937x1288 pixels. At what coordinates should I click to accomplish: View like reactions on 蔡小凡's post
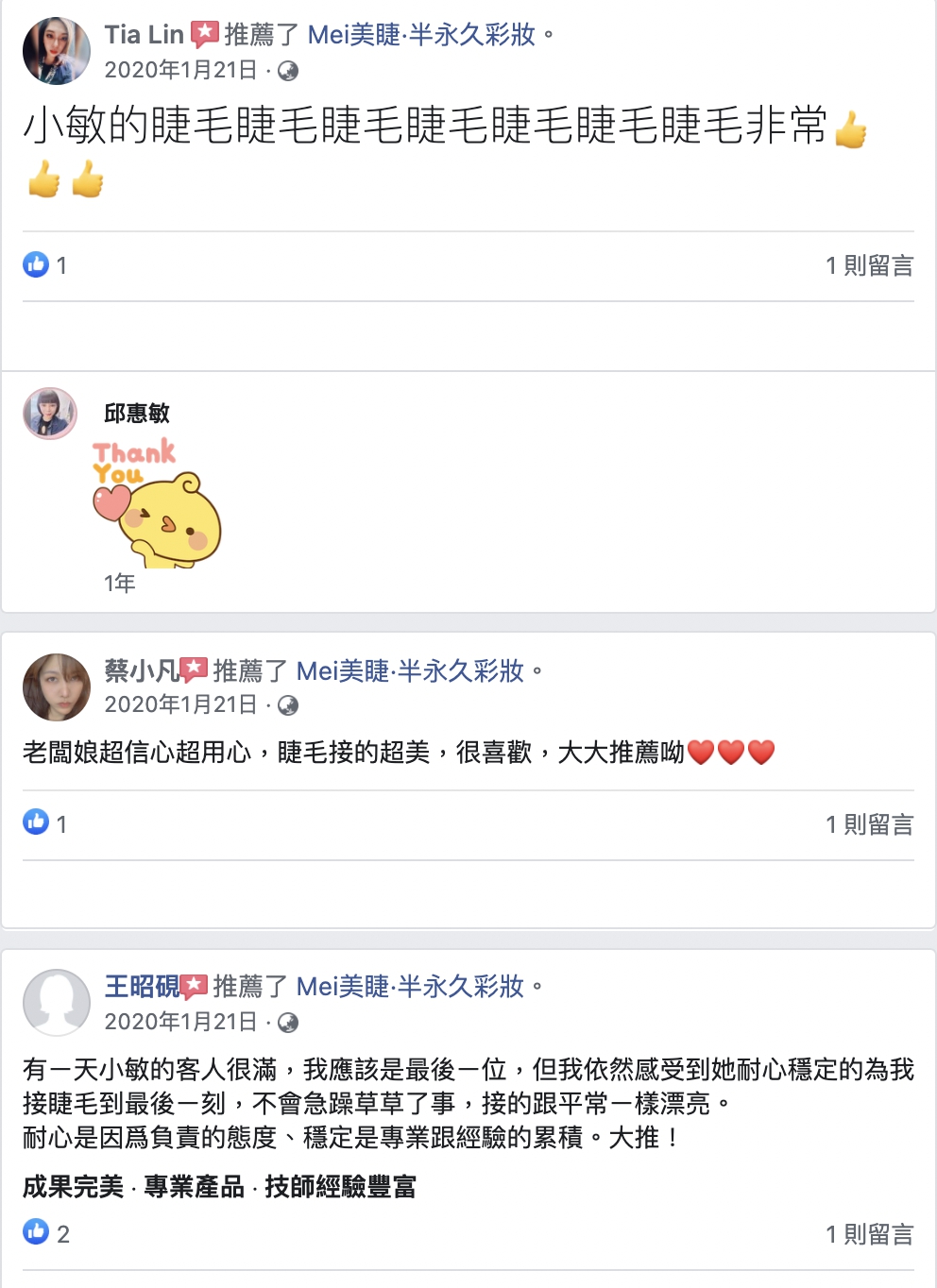pyautogui.click(x=44, y=823)
